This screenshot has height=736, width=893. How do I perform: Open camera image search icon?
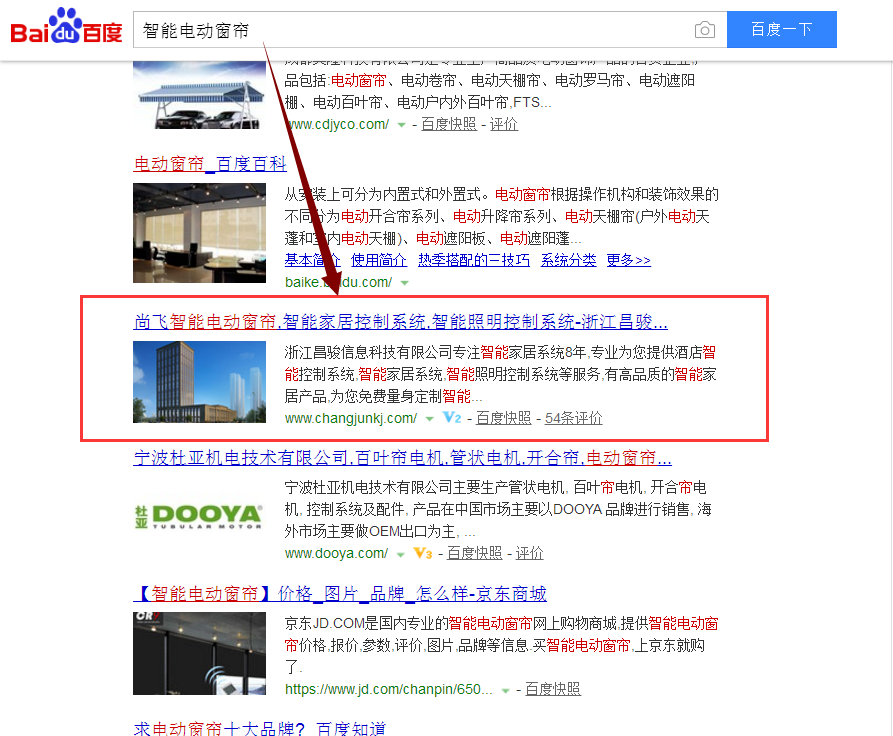click(705, 30)
